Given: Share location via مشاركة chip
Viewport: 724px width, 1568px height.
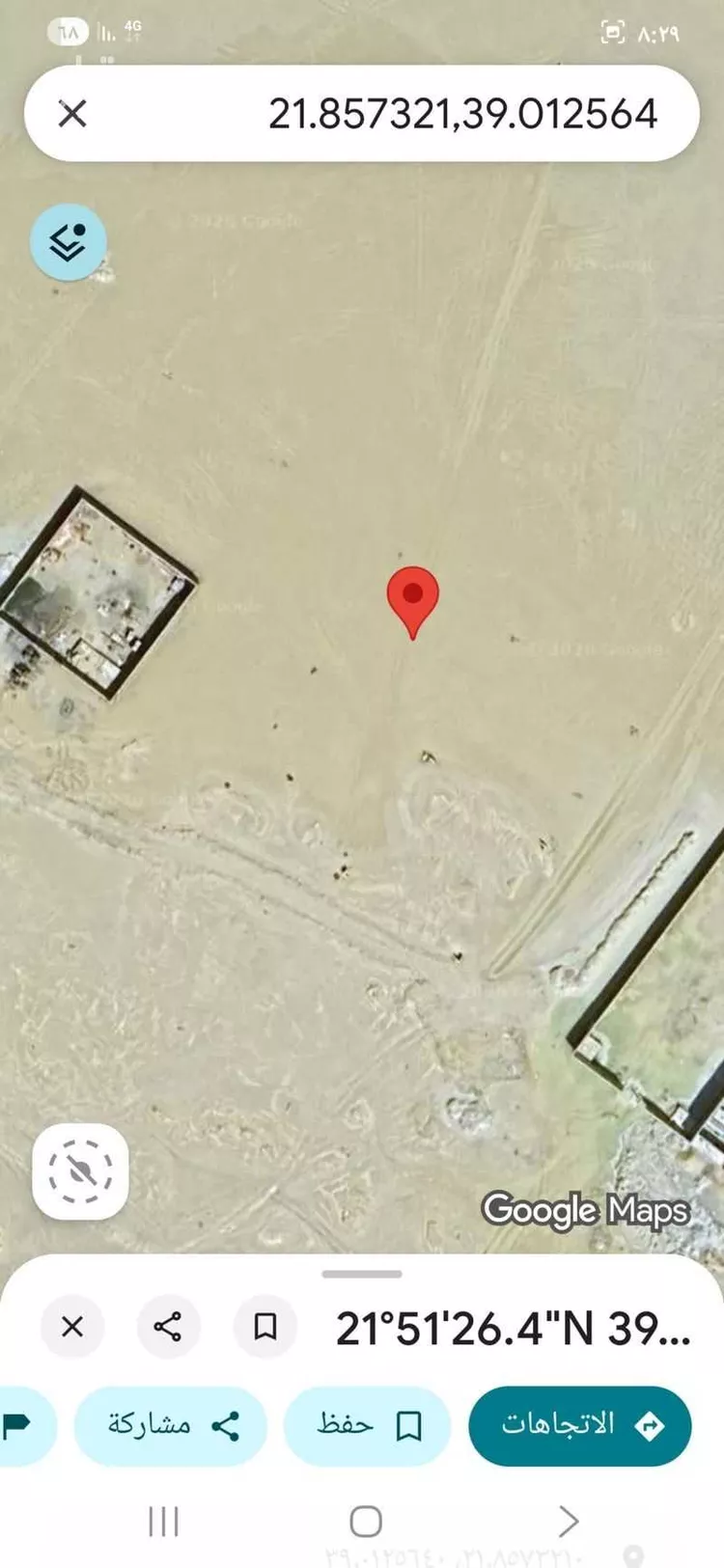Looking at the screenshot, I should click(x=171, y=1425).
